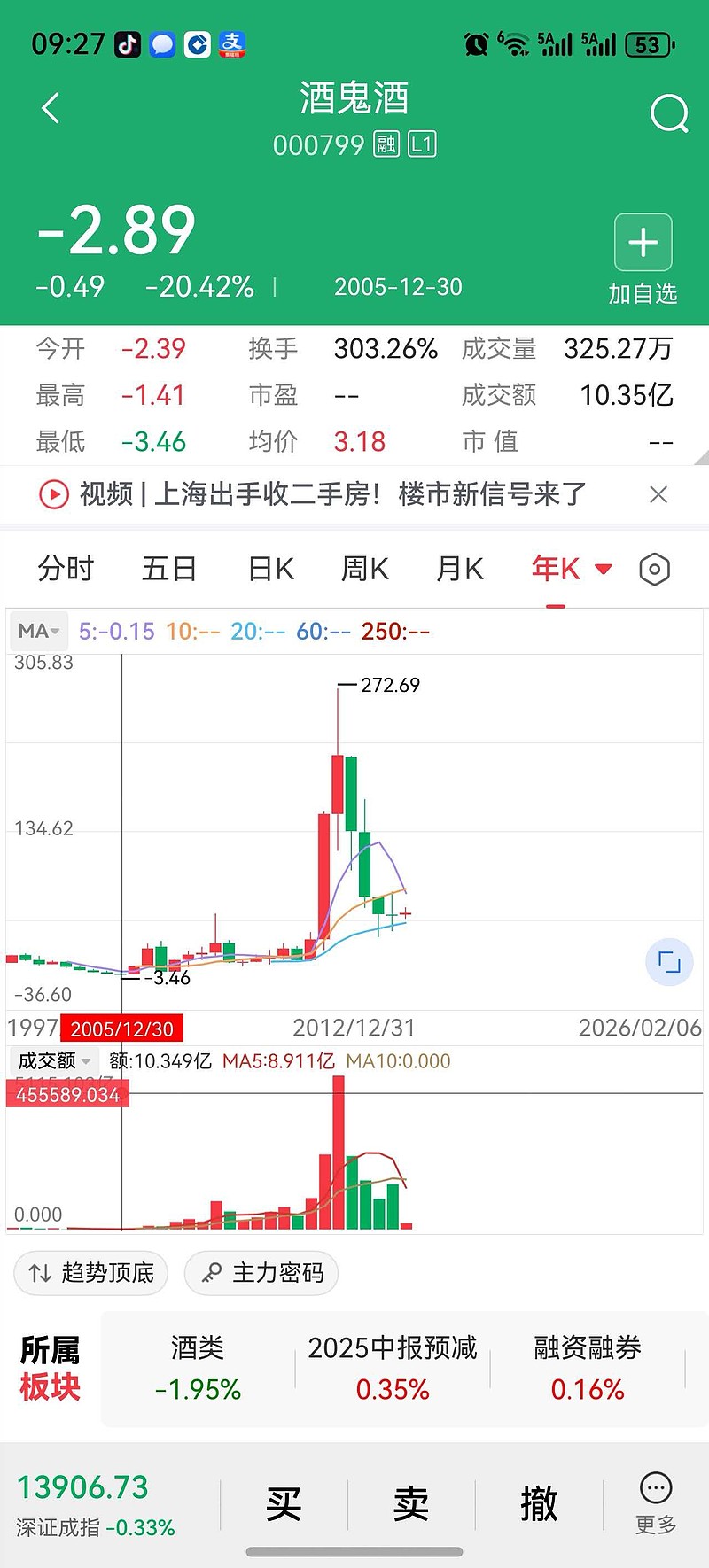Open chart settings via the gear icon

pyautogui.click(x=654, y=570)
